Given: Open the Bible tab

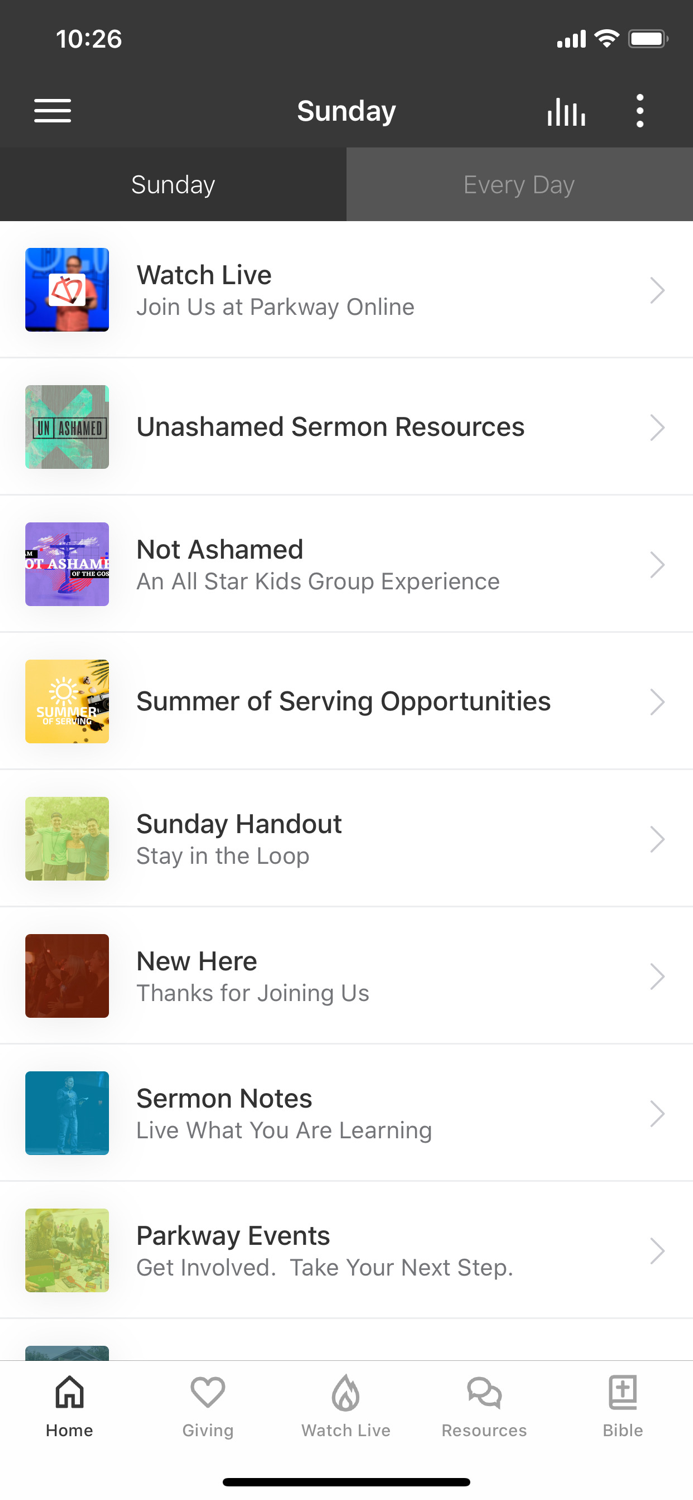Looking at the screenshot, I should [623, 1407].
